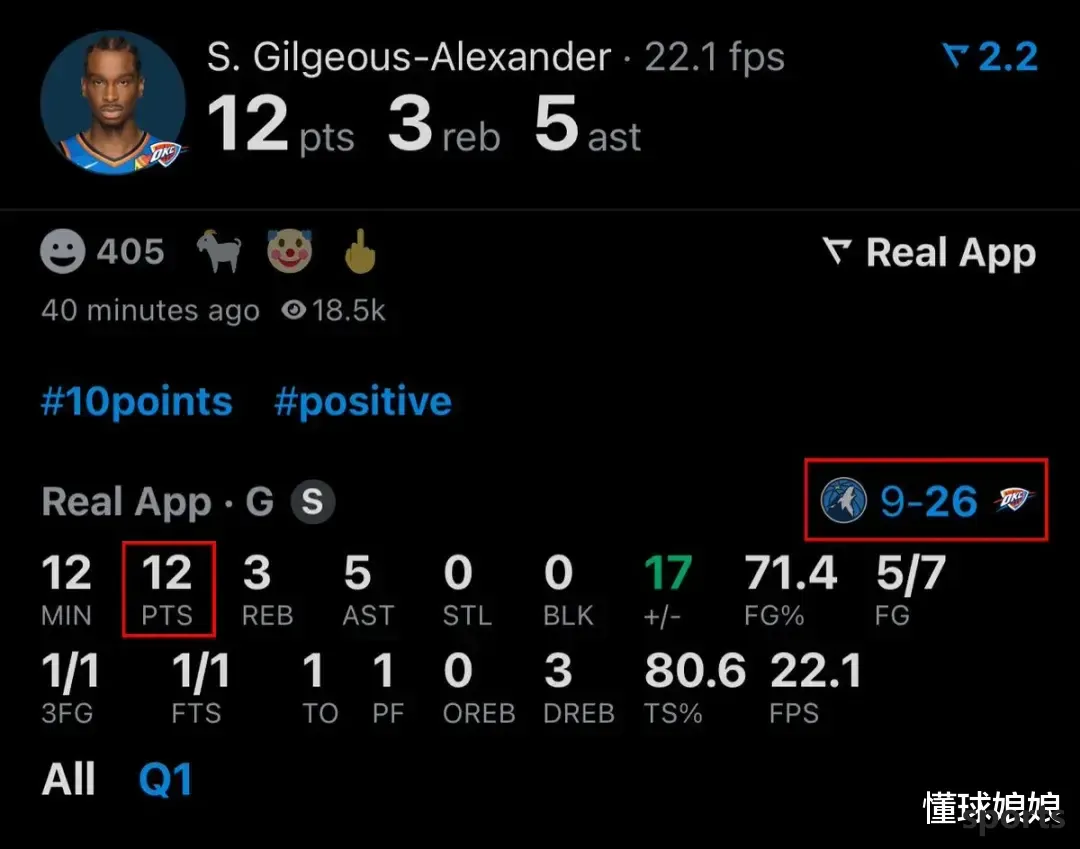The image size is (1080, 849).
Task: Select the Q1 quarter tab
Action: [x=165, y=779]
